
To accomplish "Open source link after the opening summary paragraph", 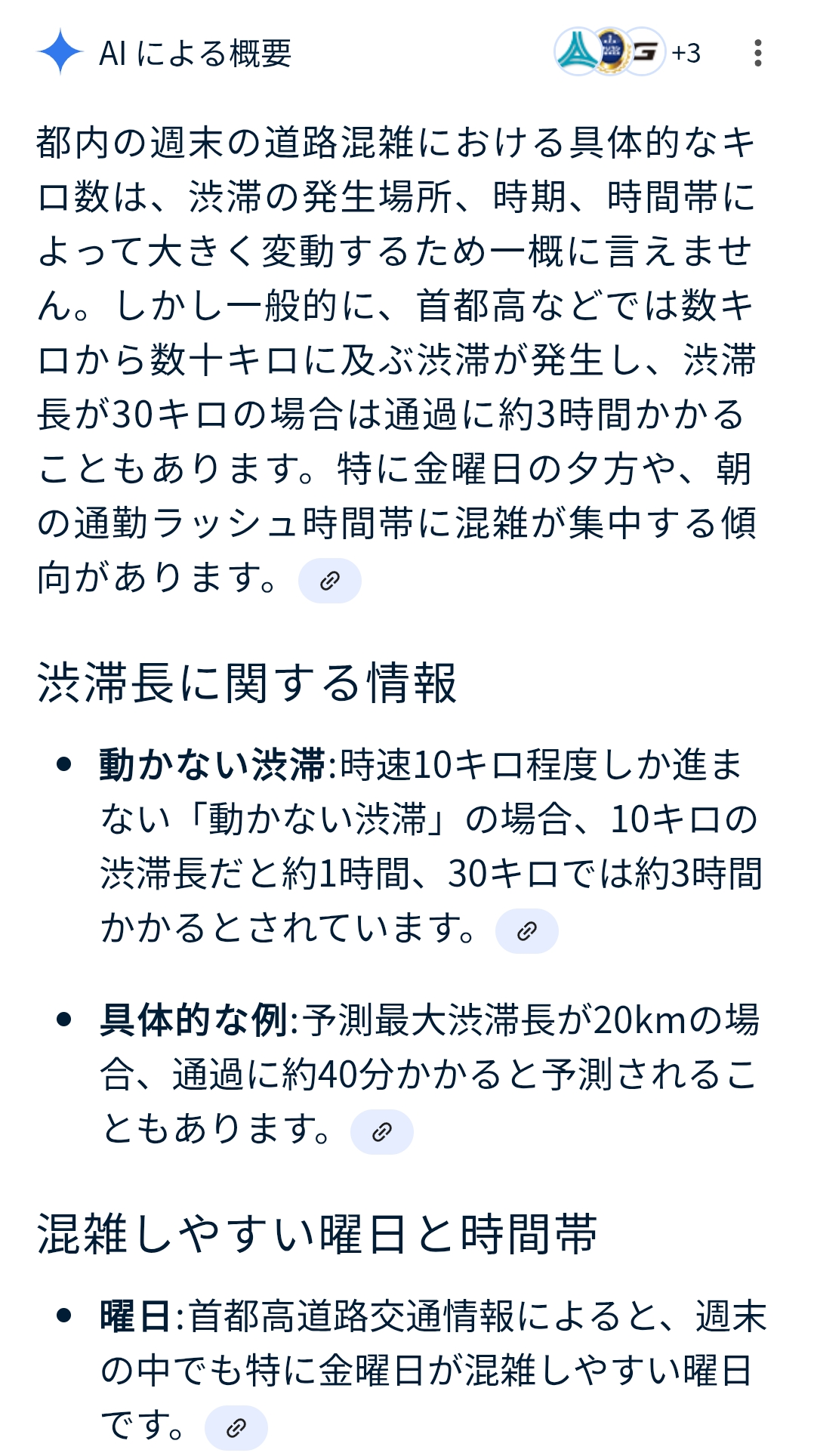I will (330, 581).
